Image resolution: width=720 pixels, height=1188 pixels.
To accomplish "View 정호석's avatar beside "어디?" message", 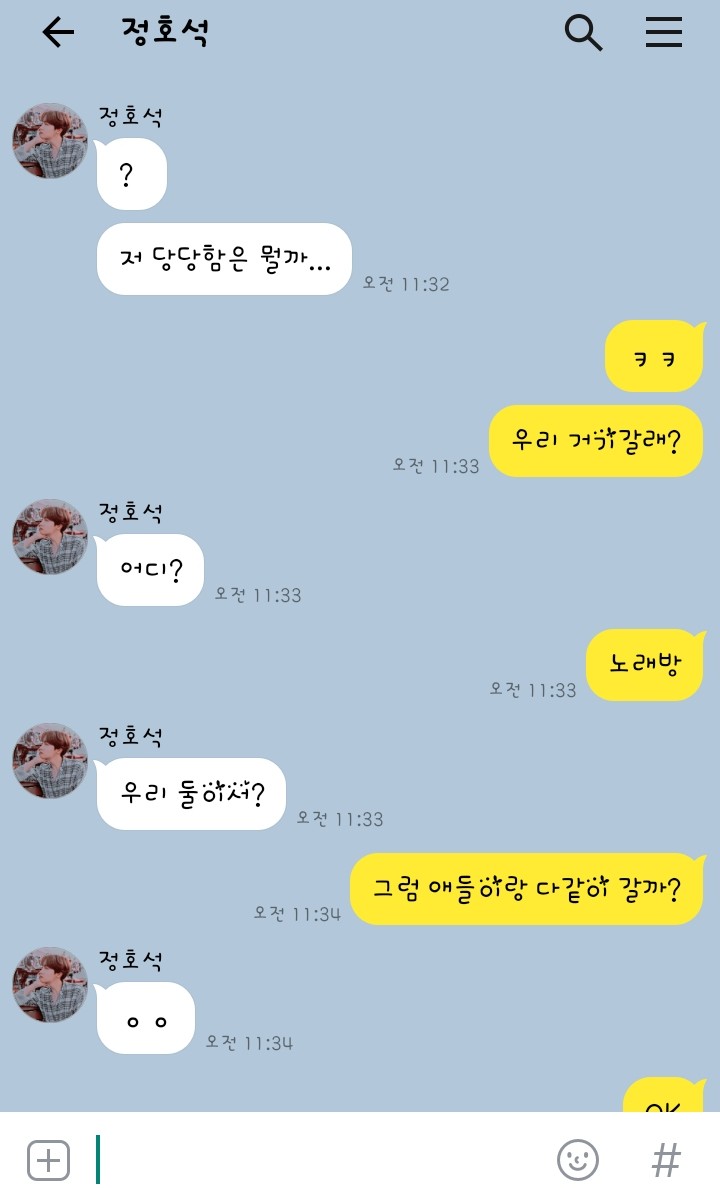I will [x=50, y=537].
